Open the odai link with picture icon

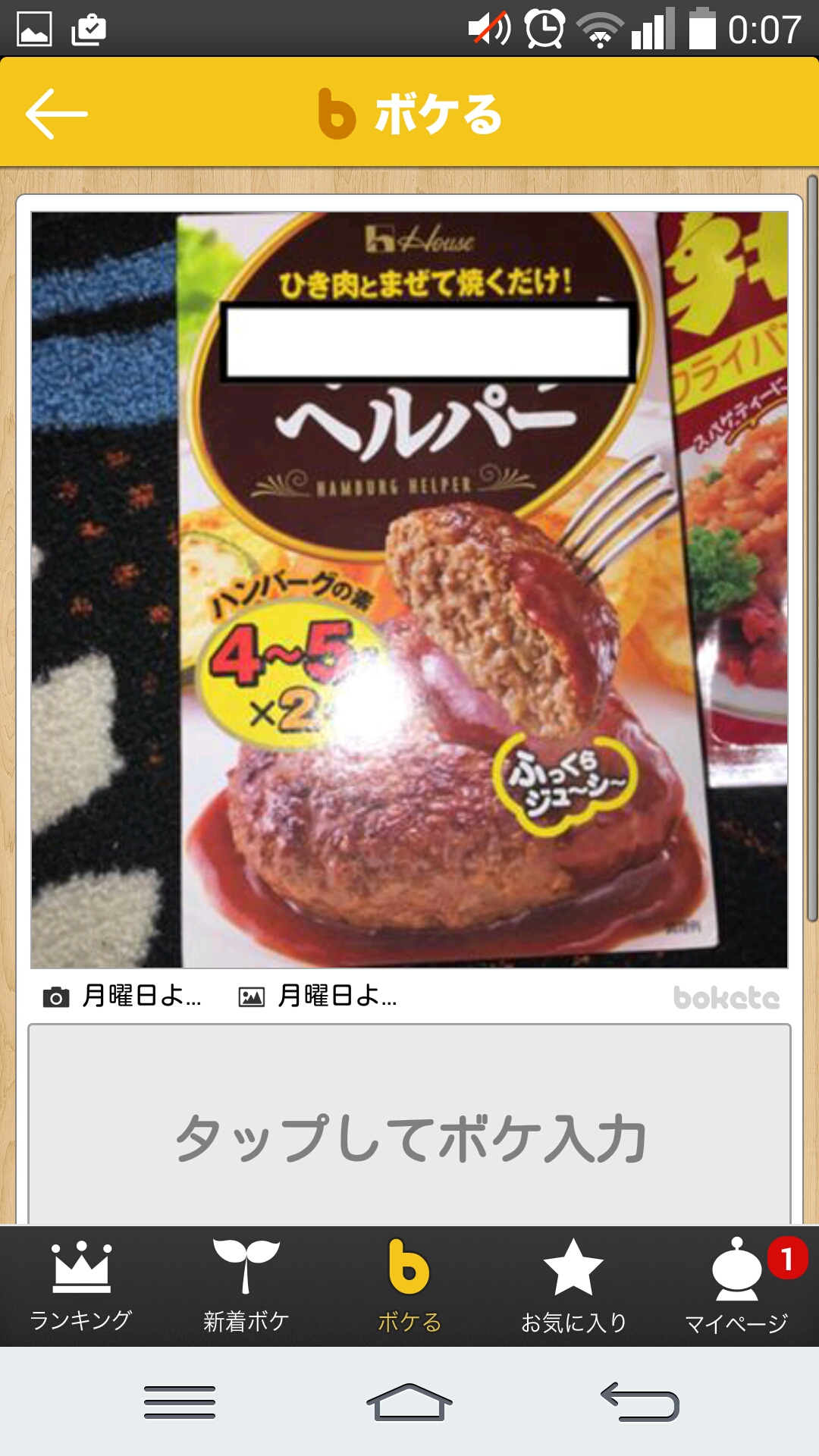tap(318, 996)
